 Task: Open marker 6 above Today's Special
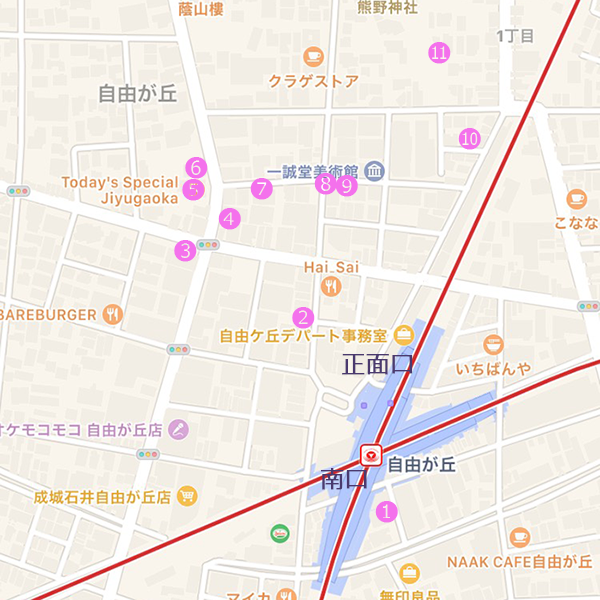(196, 168)
